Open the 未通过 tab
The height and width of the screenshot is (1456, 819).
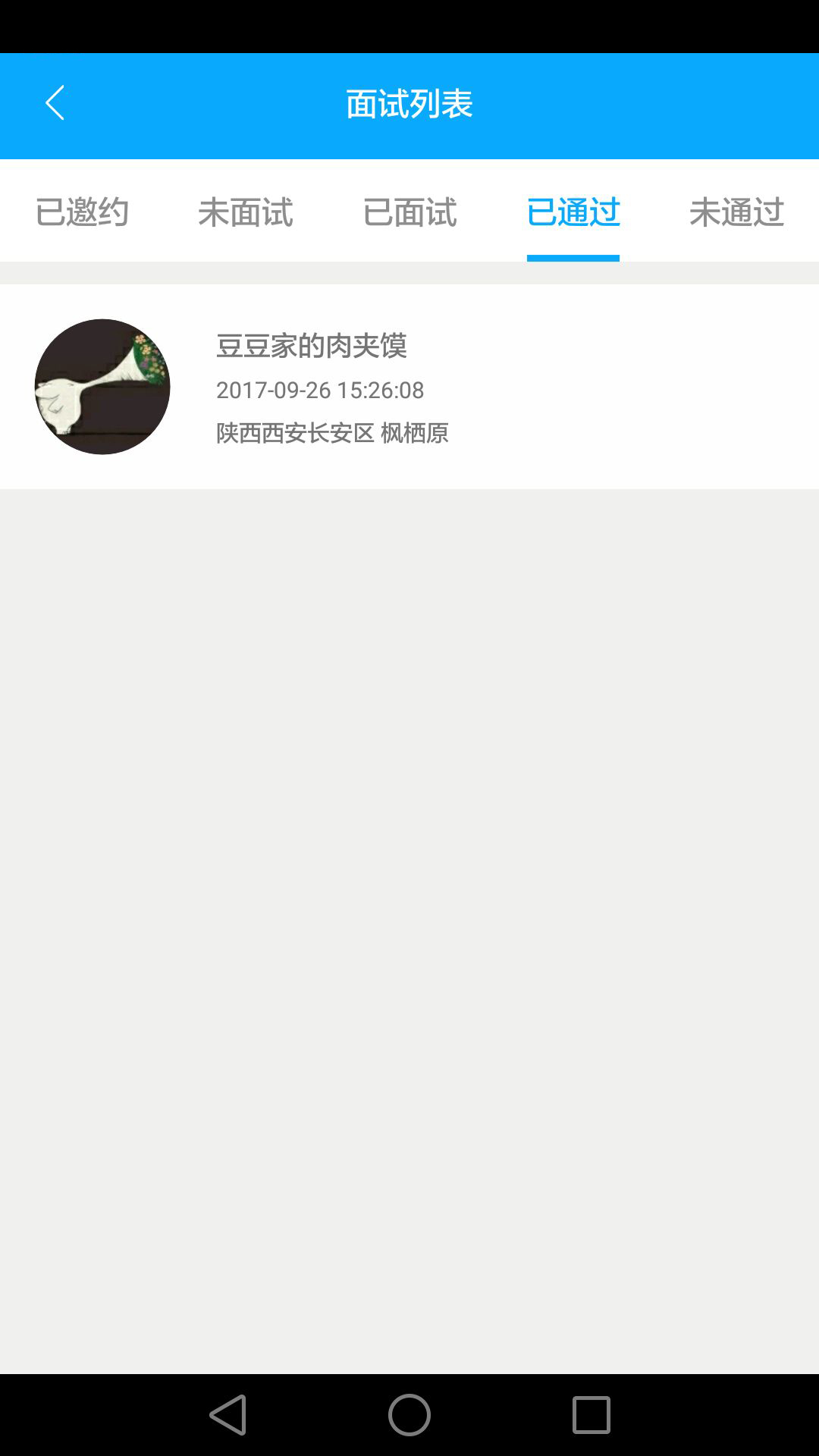pos(737,212)
